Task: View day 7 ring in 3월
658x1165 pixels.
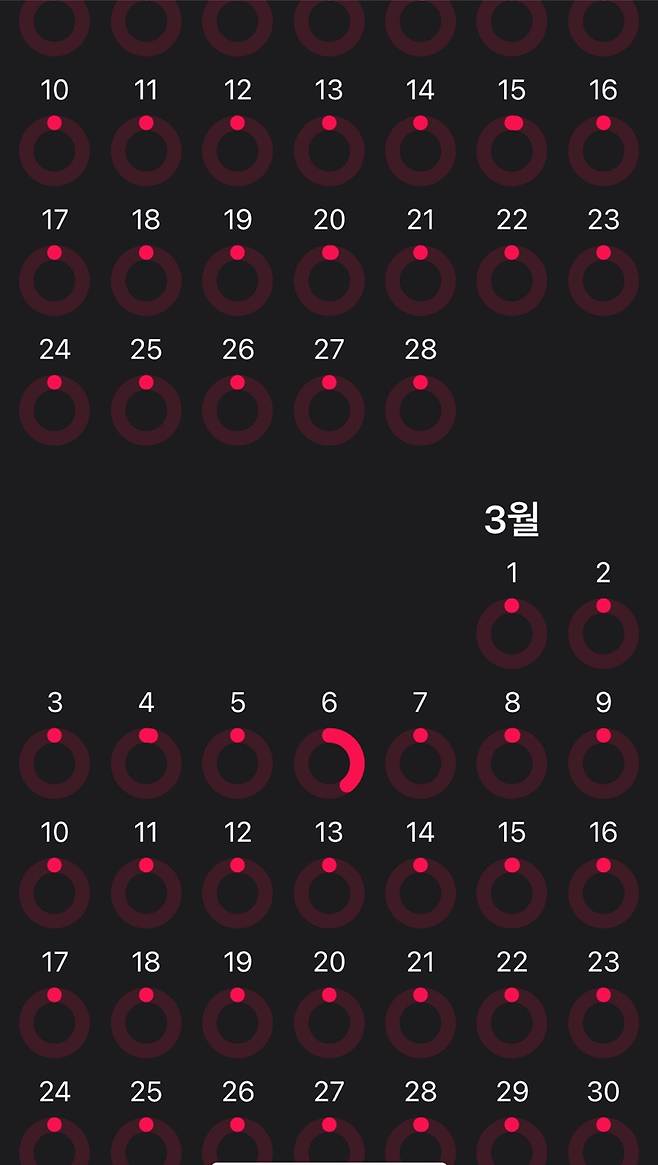Action: (x=420, y=763)
